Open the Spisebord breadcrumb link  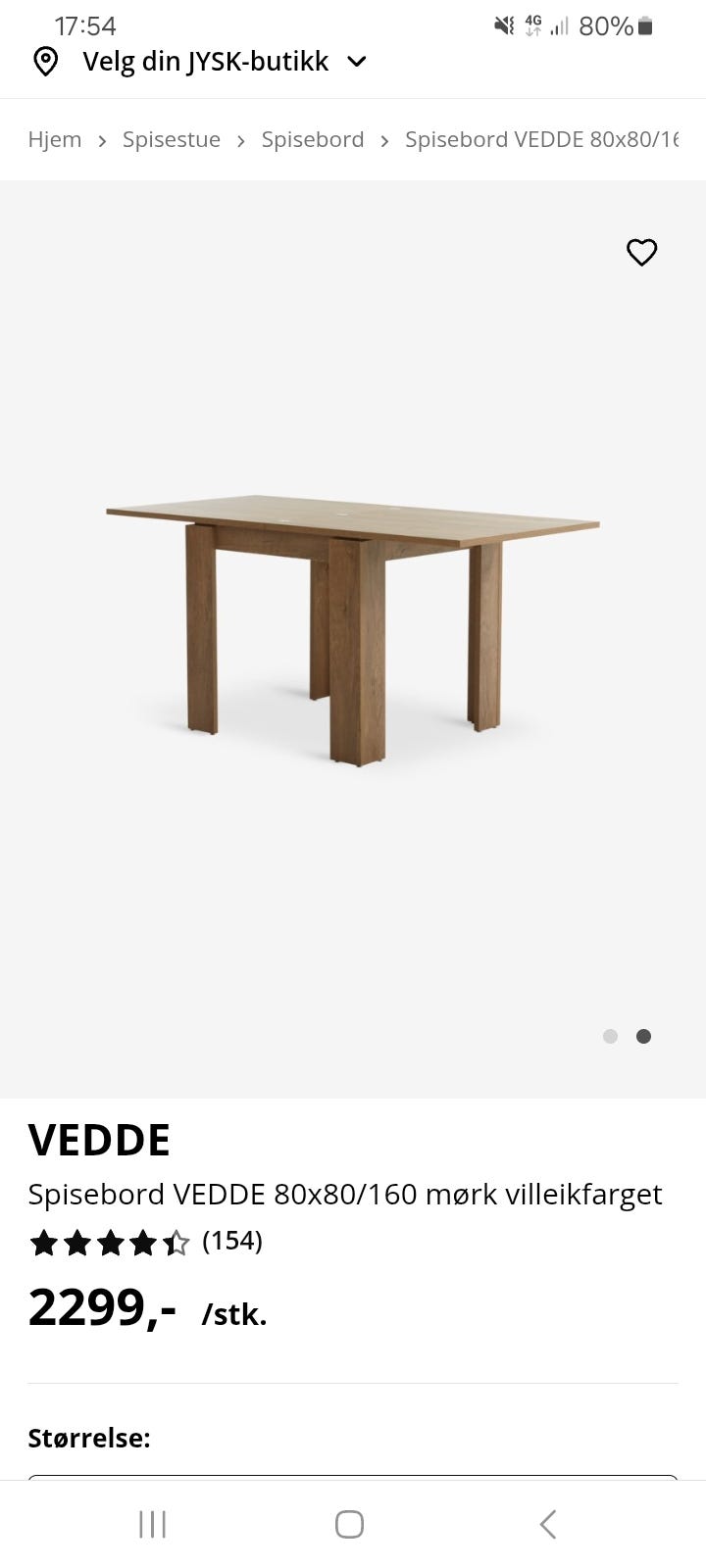313,139
